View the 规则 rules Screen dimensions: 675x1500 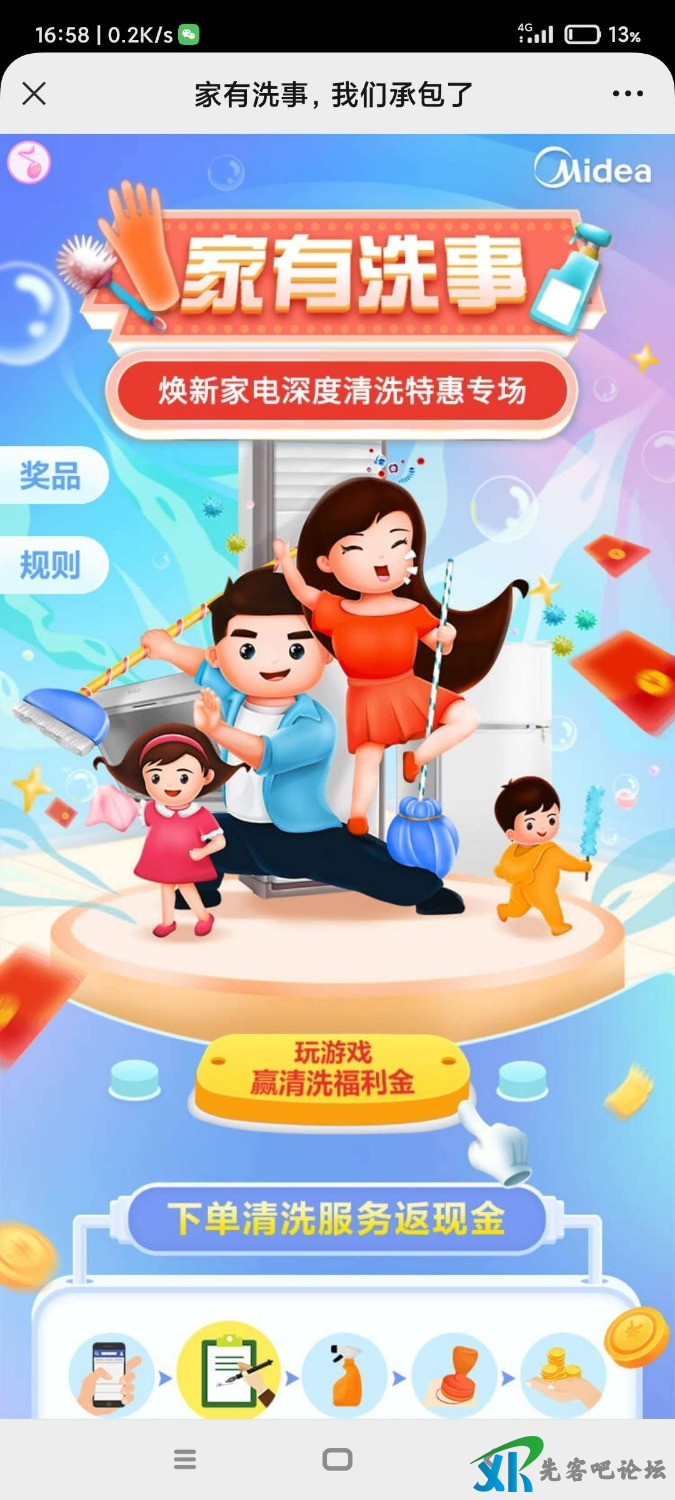pos(51,565)
